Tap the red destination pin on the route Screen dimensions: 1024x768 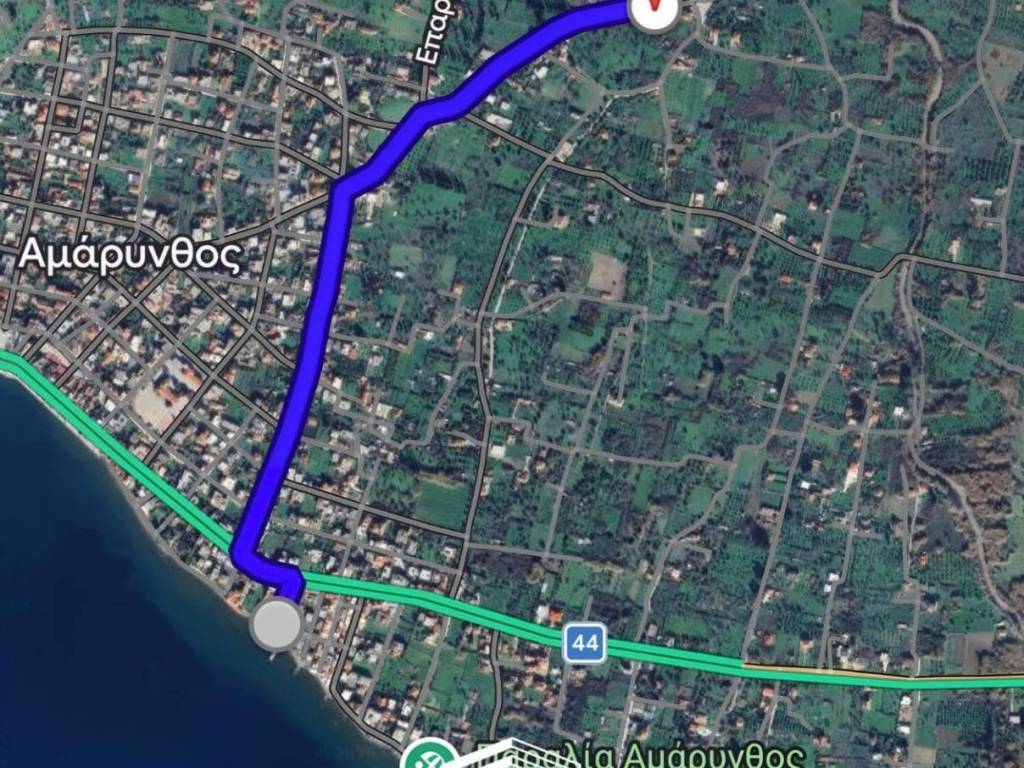tap(655, 8)
